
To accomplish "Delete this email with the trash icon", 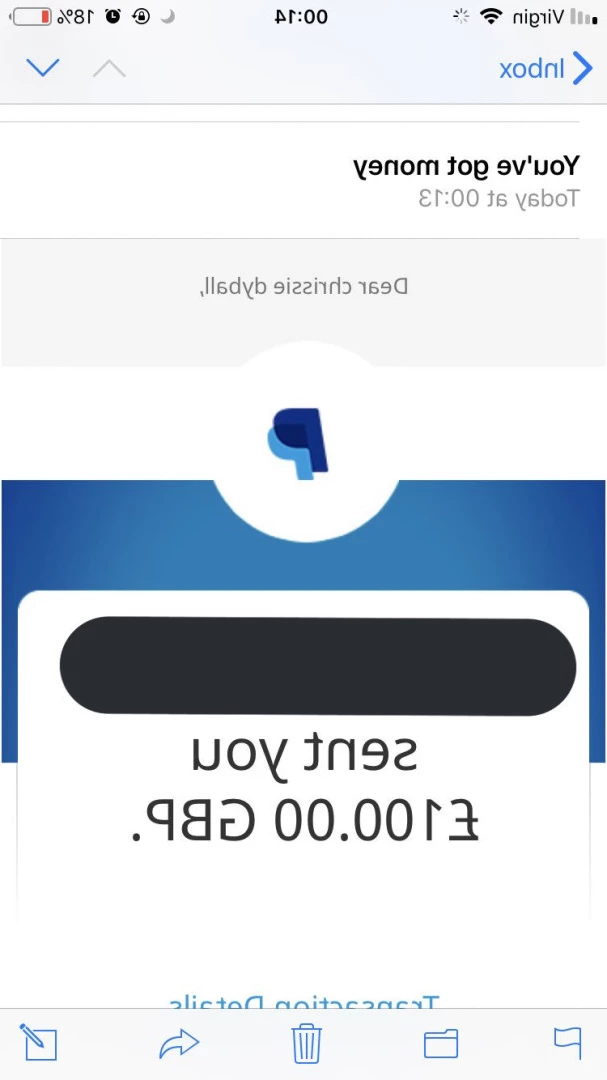I will pyautogui.click(x=306, y=1043).
